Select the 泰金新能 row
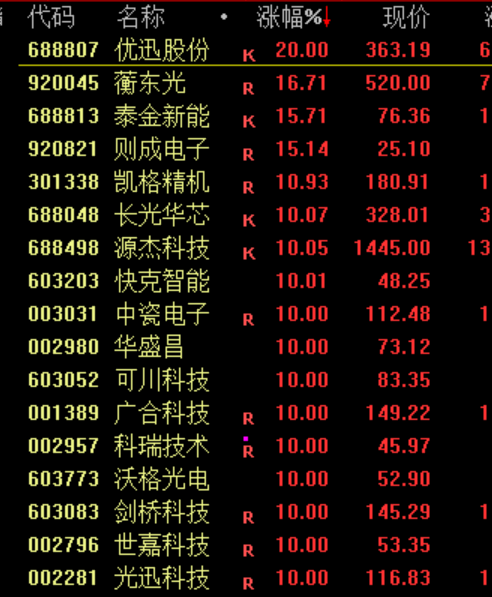The width and height of the screenshot is (492, 597). (x=255, y=116)
